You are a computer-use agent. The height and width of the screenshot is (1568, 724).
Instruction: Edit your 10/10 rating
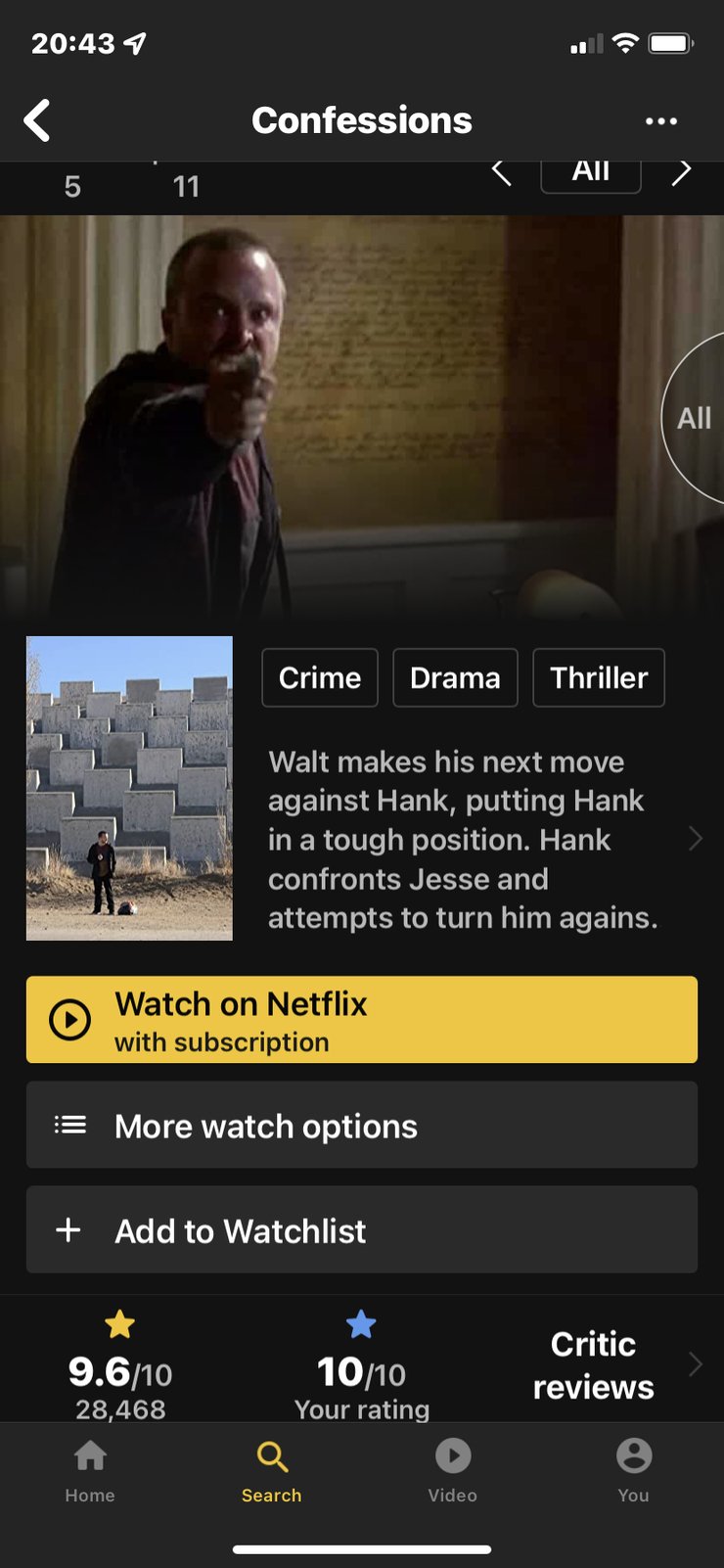click(362, 1365)
